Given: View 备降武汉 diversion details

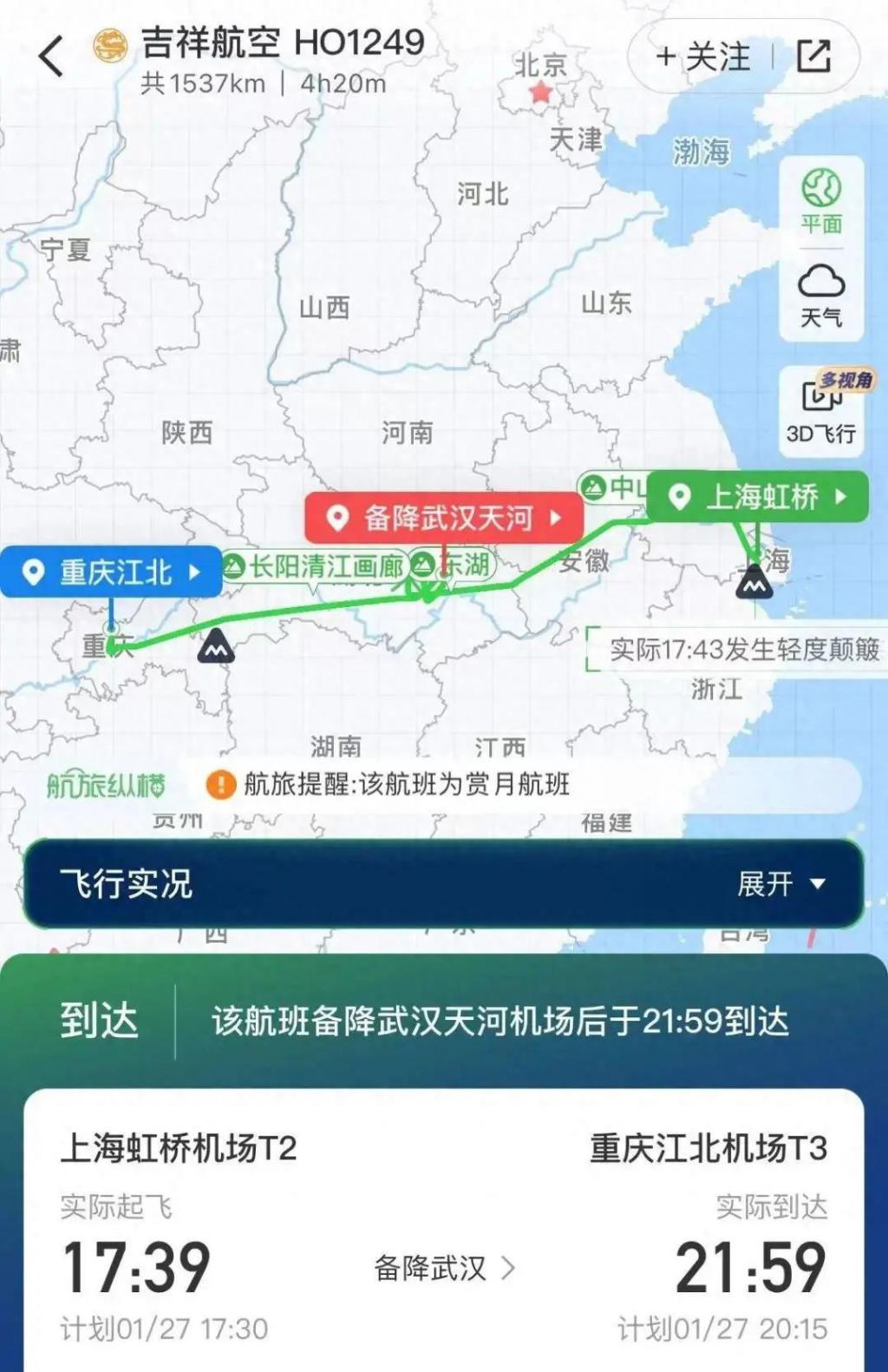Looking at the screenshot, I should [444, 1268].
